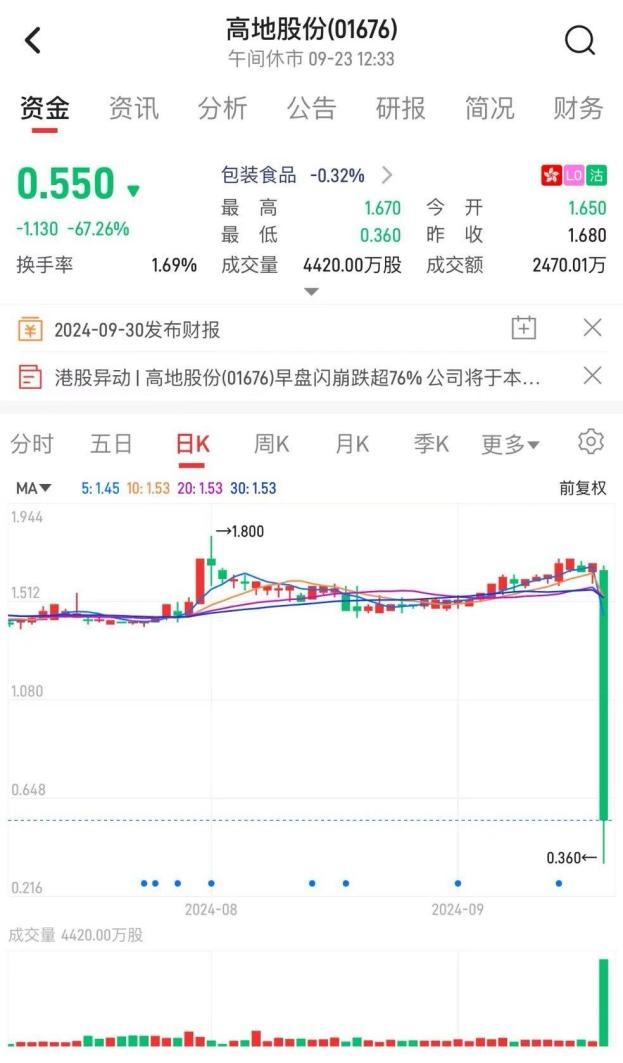This screenshot has width=623, height=1063.
Task: Select the 简况 tab
Action: (x=489, y=108)
